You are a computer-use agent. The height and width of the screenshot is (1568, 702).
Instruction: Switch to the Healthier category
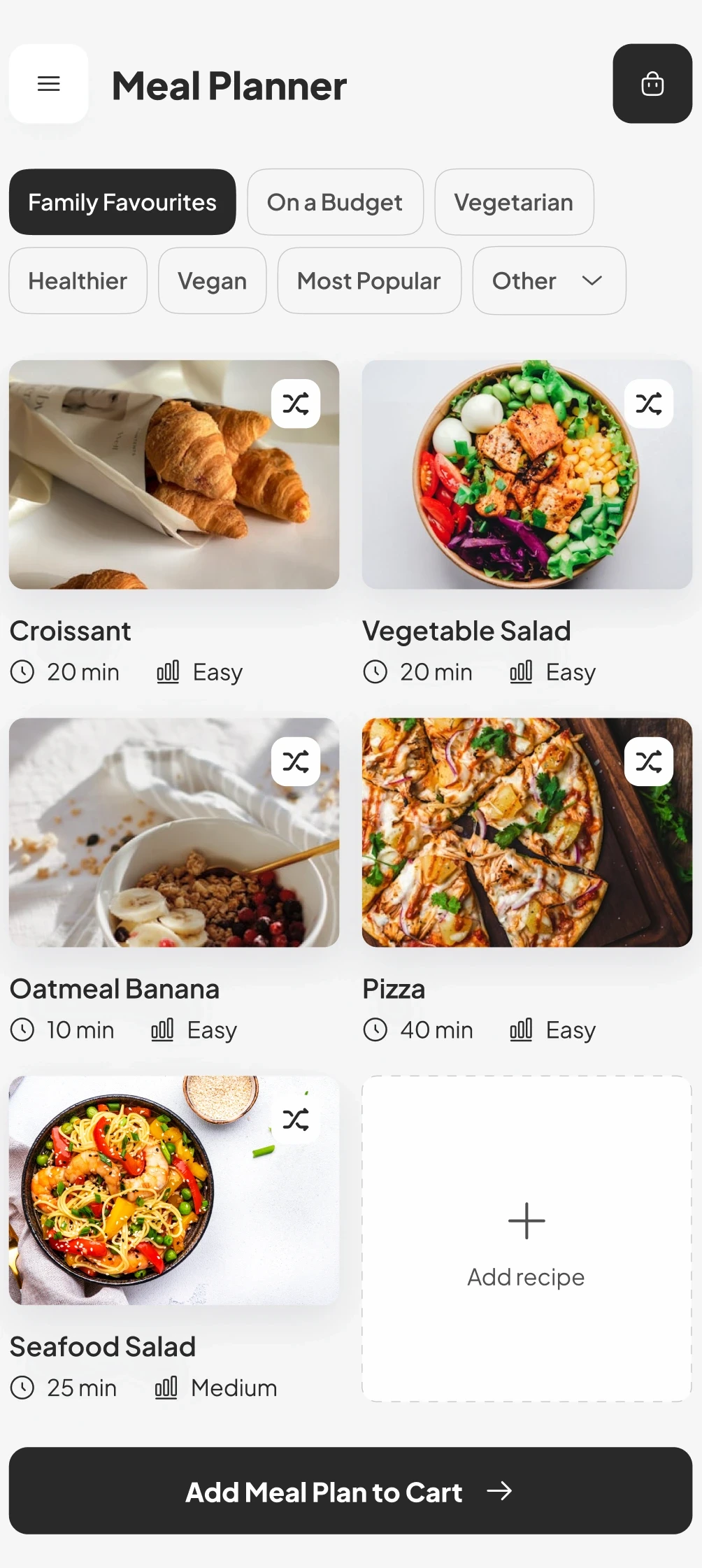78,280
